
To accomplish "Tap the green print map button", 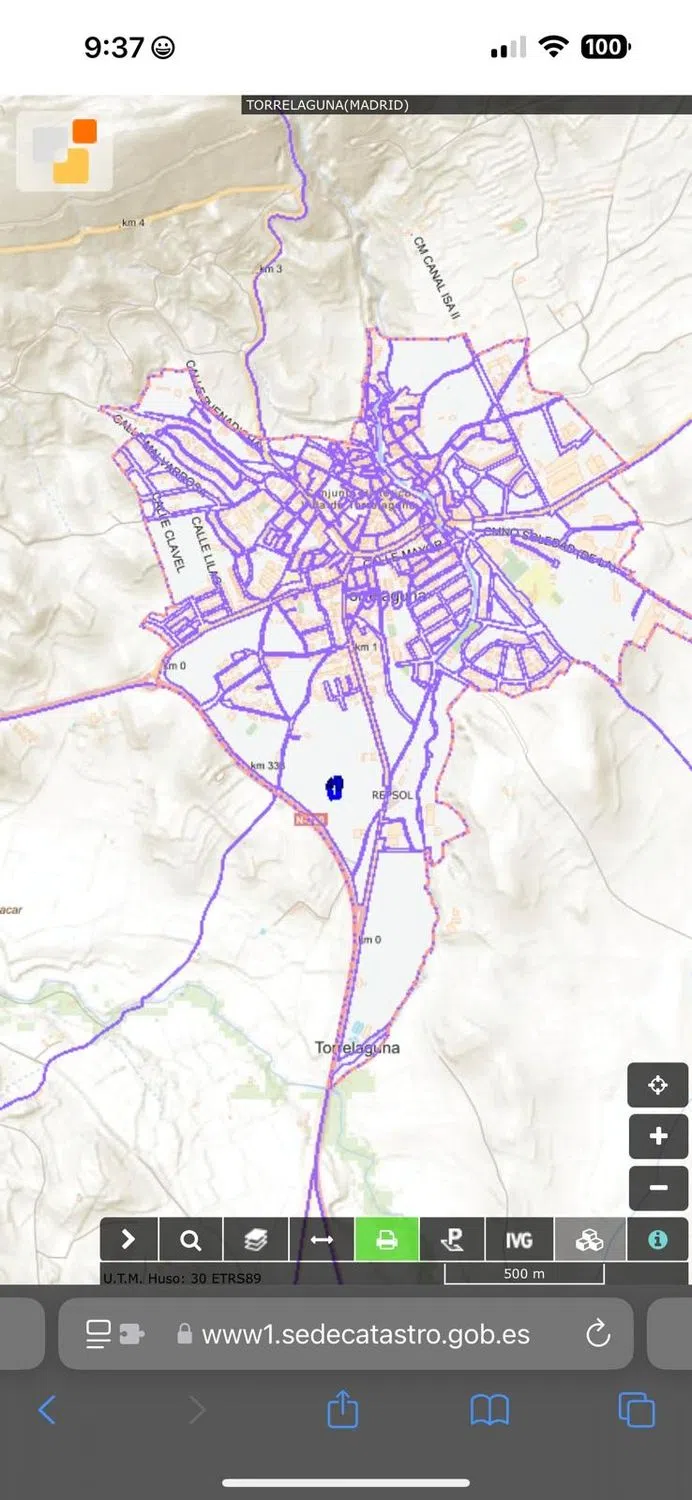I will click(387, 1240).
